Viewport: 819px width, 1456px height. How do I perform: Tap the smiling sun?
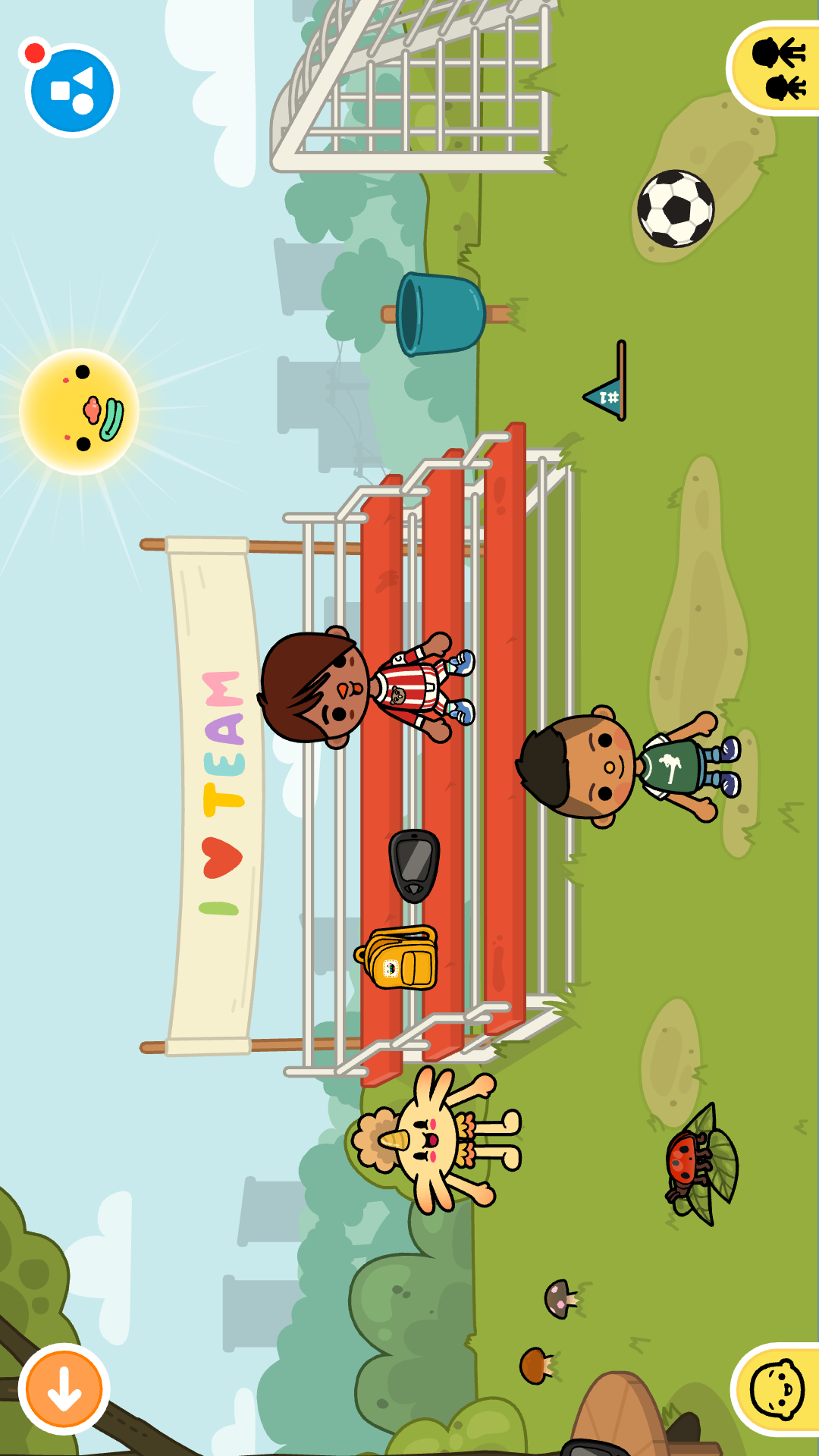point(80,411)
